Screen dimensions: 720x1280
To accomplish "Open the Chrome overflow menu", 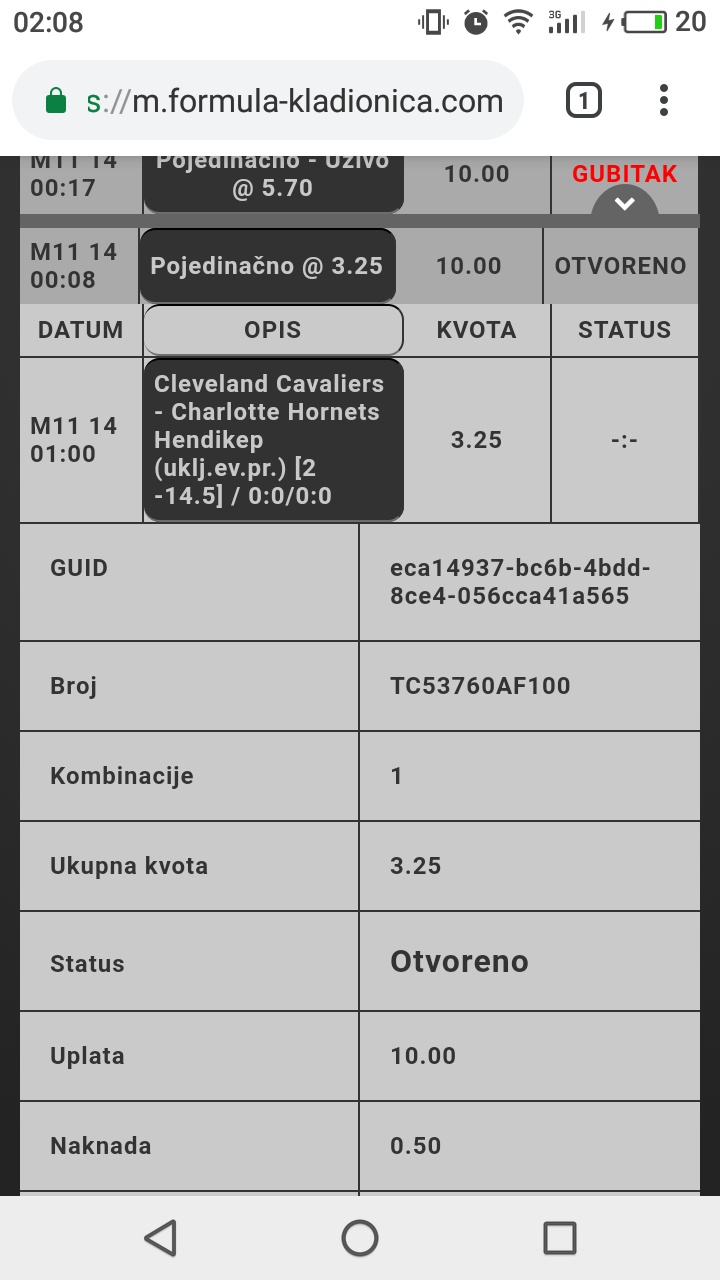I will click(663, 100).
